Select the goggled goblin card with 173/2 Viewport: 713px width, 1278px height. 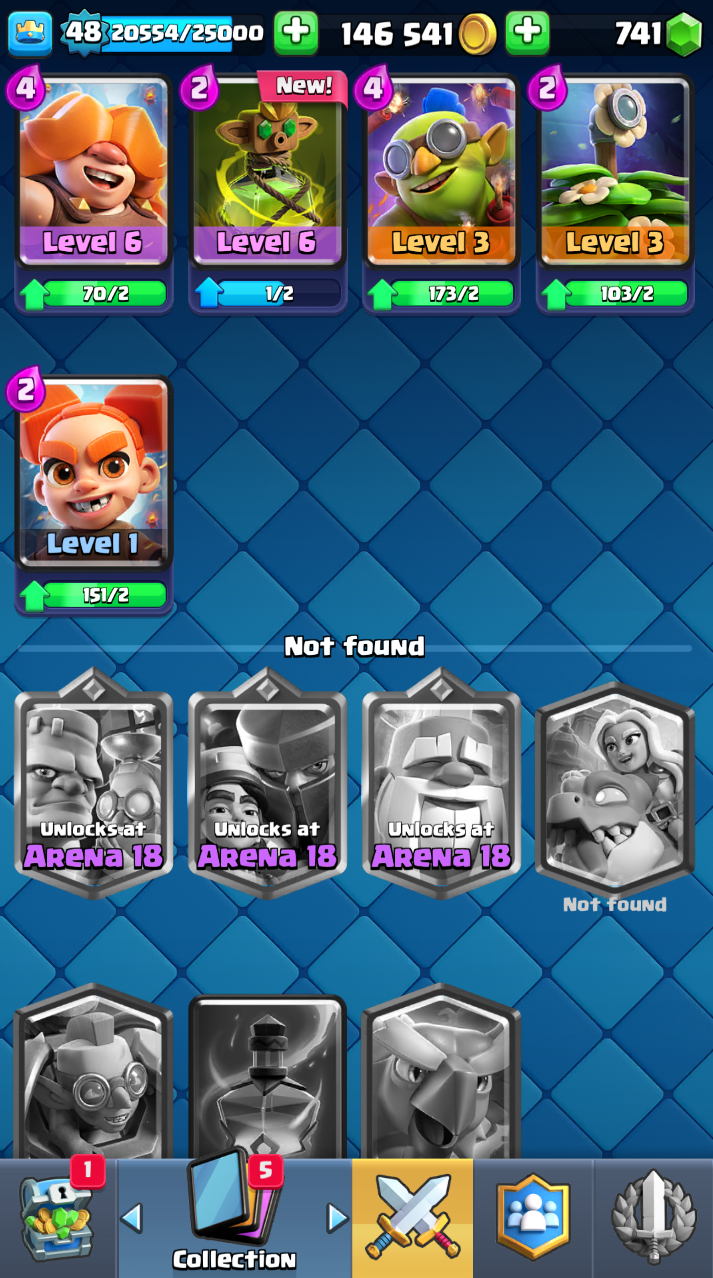click(441, 192)
